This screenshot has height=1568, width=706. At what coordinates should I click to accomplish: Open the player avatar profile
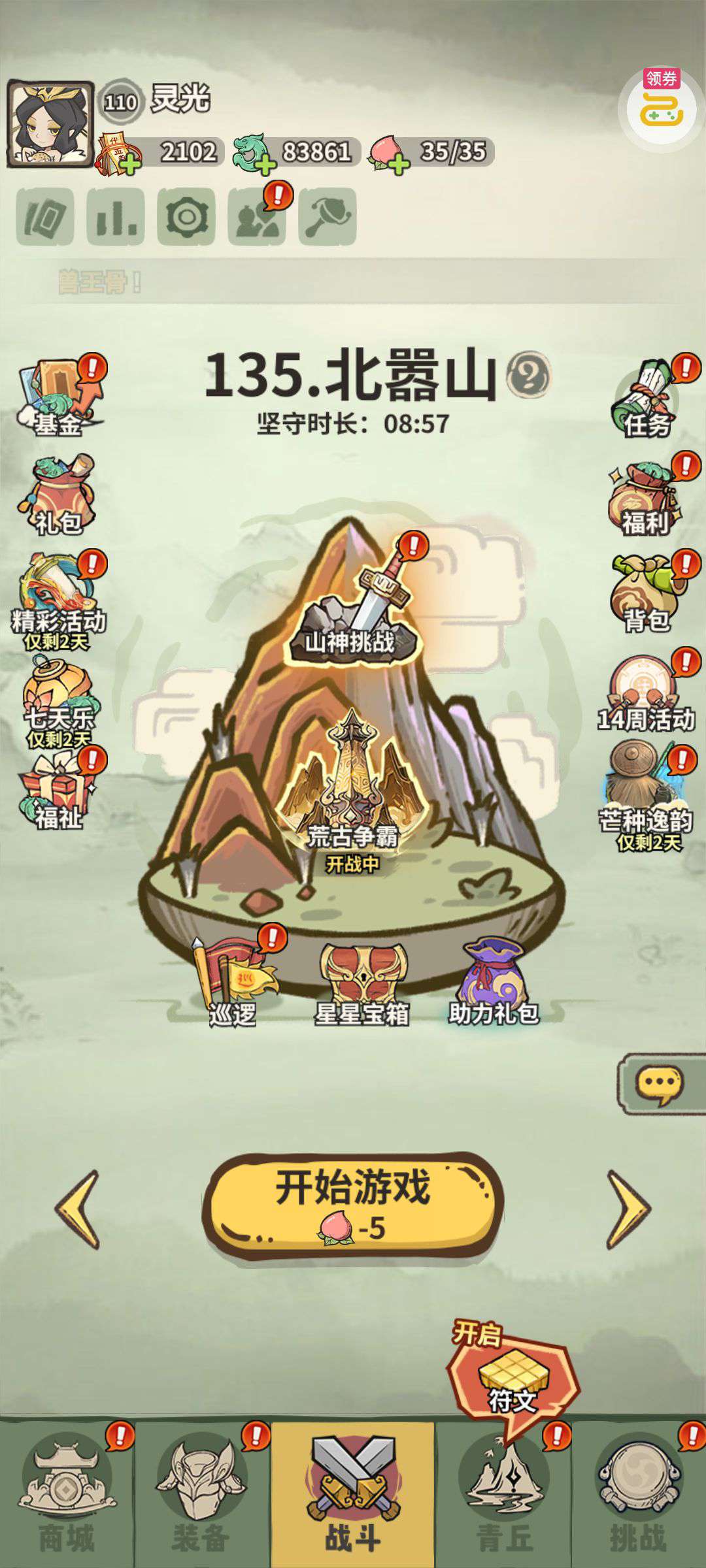click(x=50, y=124)
